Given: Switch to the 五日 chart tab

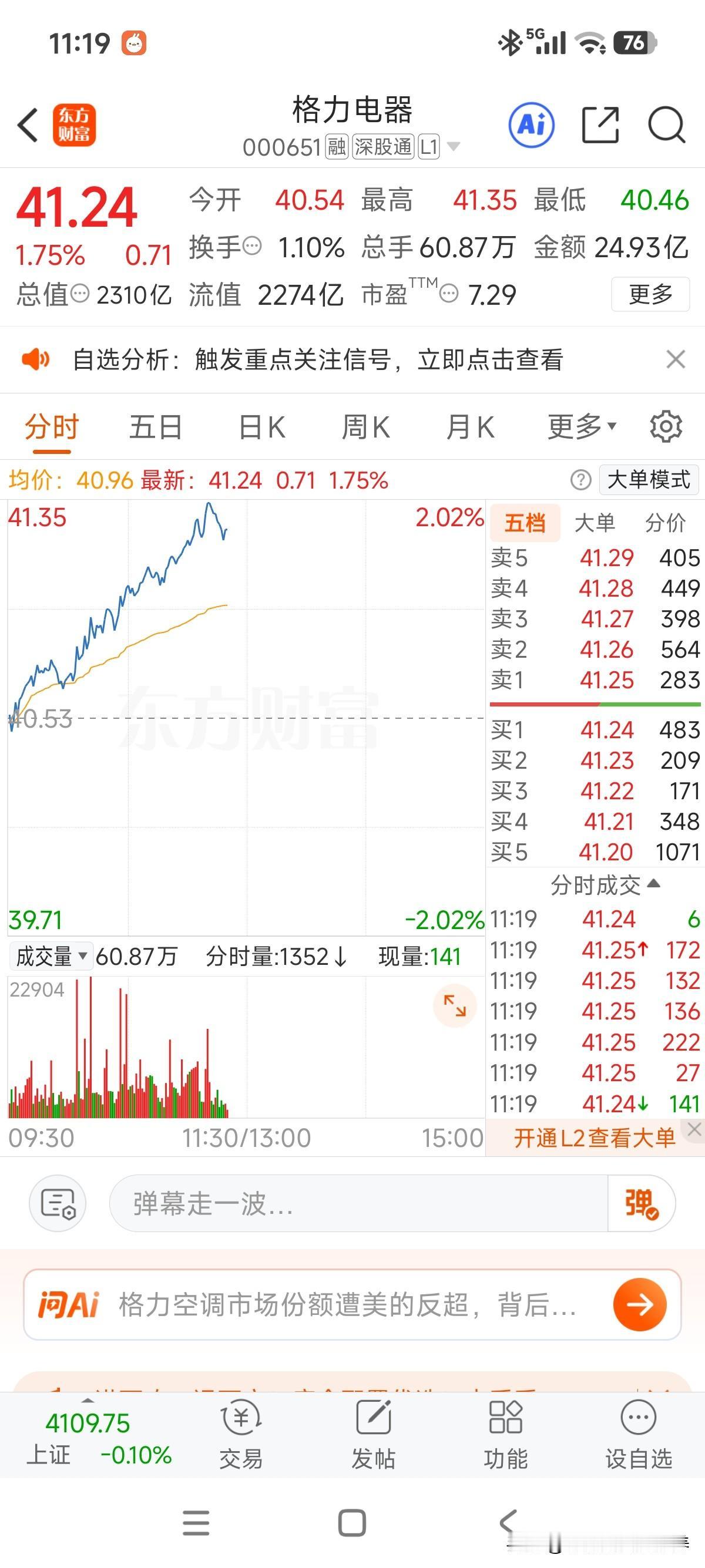Looking at the screenshot, I should [x=154, y=427].
